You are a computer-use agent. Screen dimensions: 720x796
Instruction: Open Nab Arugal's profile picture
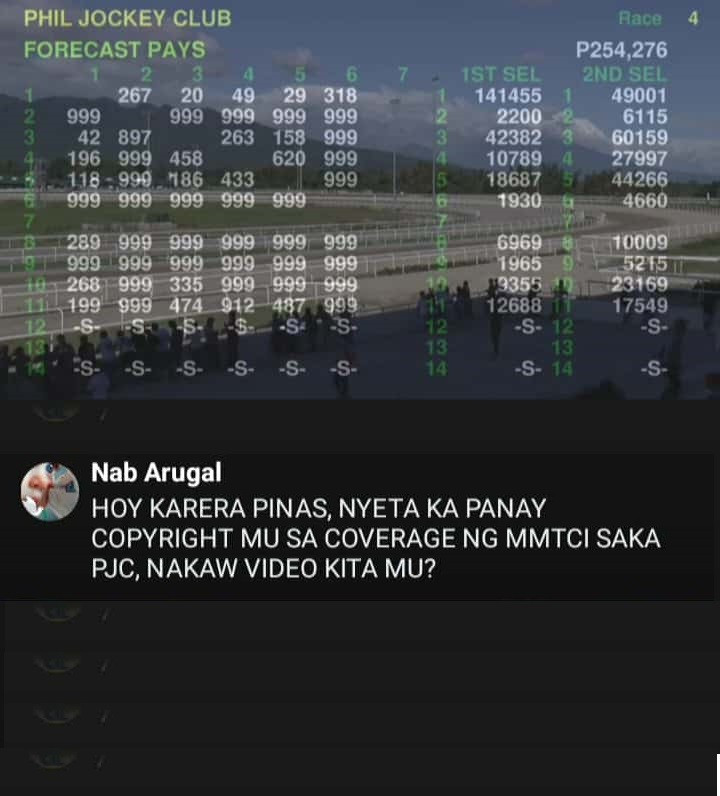click(x=50, y=491)
